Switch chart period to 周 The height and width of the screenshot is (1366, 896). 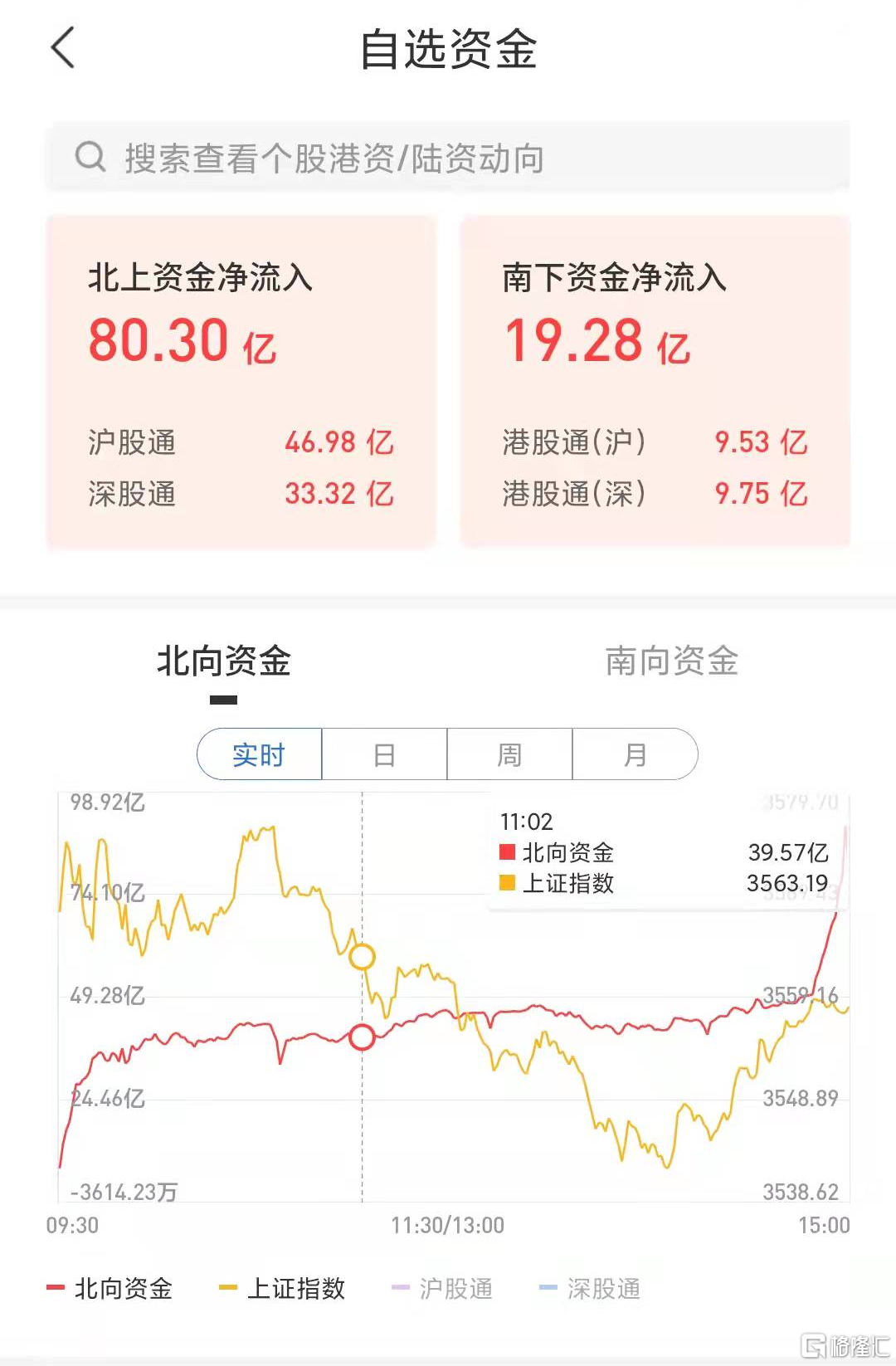click(x=509, y=754)
